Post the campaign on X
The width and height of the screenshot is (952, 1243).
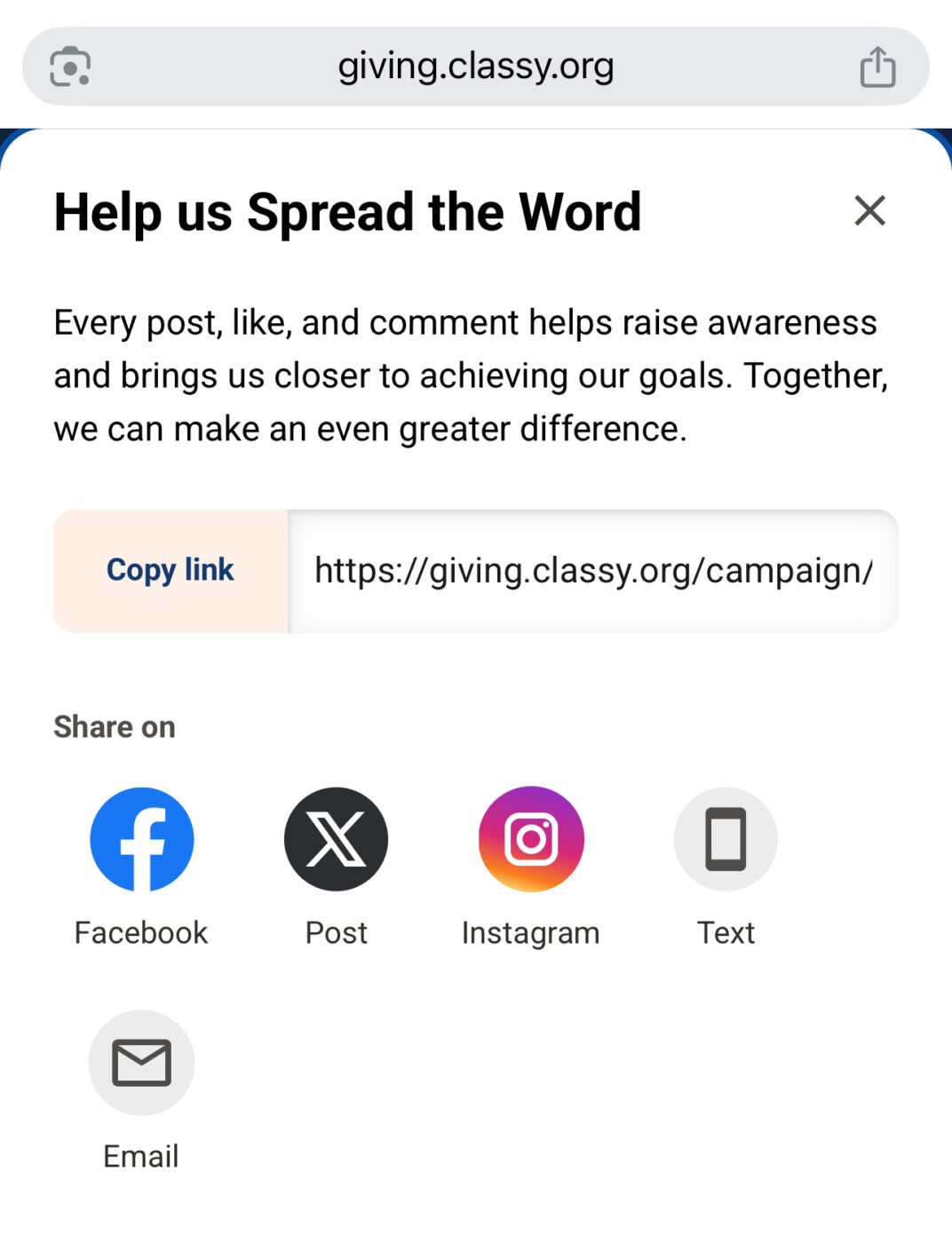(336, 839)
